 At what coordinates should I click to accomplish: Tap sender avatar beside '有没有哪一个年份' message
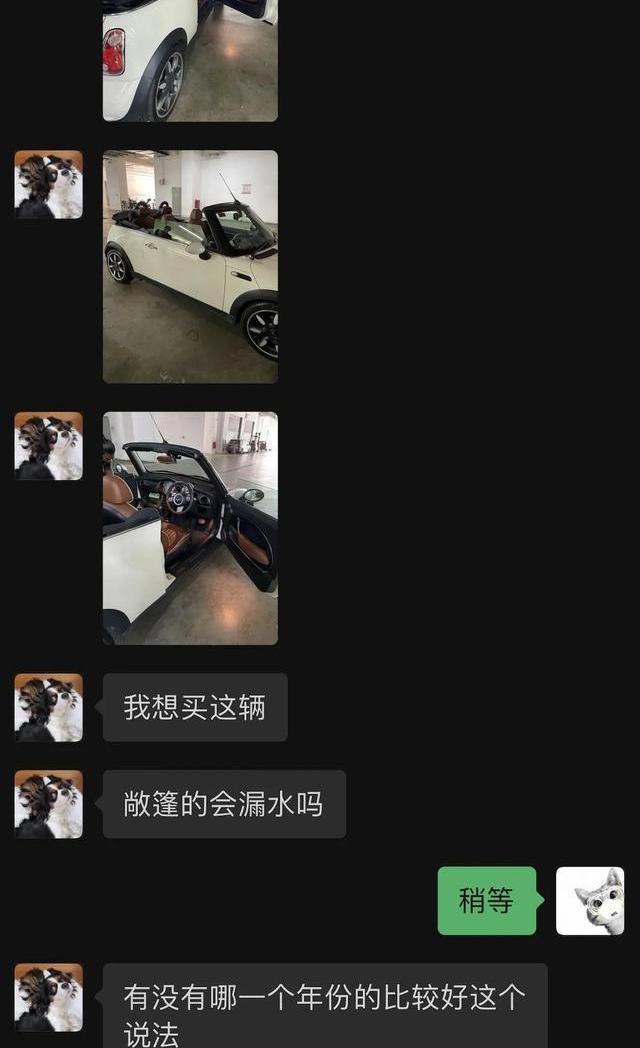click(48, 997)
